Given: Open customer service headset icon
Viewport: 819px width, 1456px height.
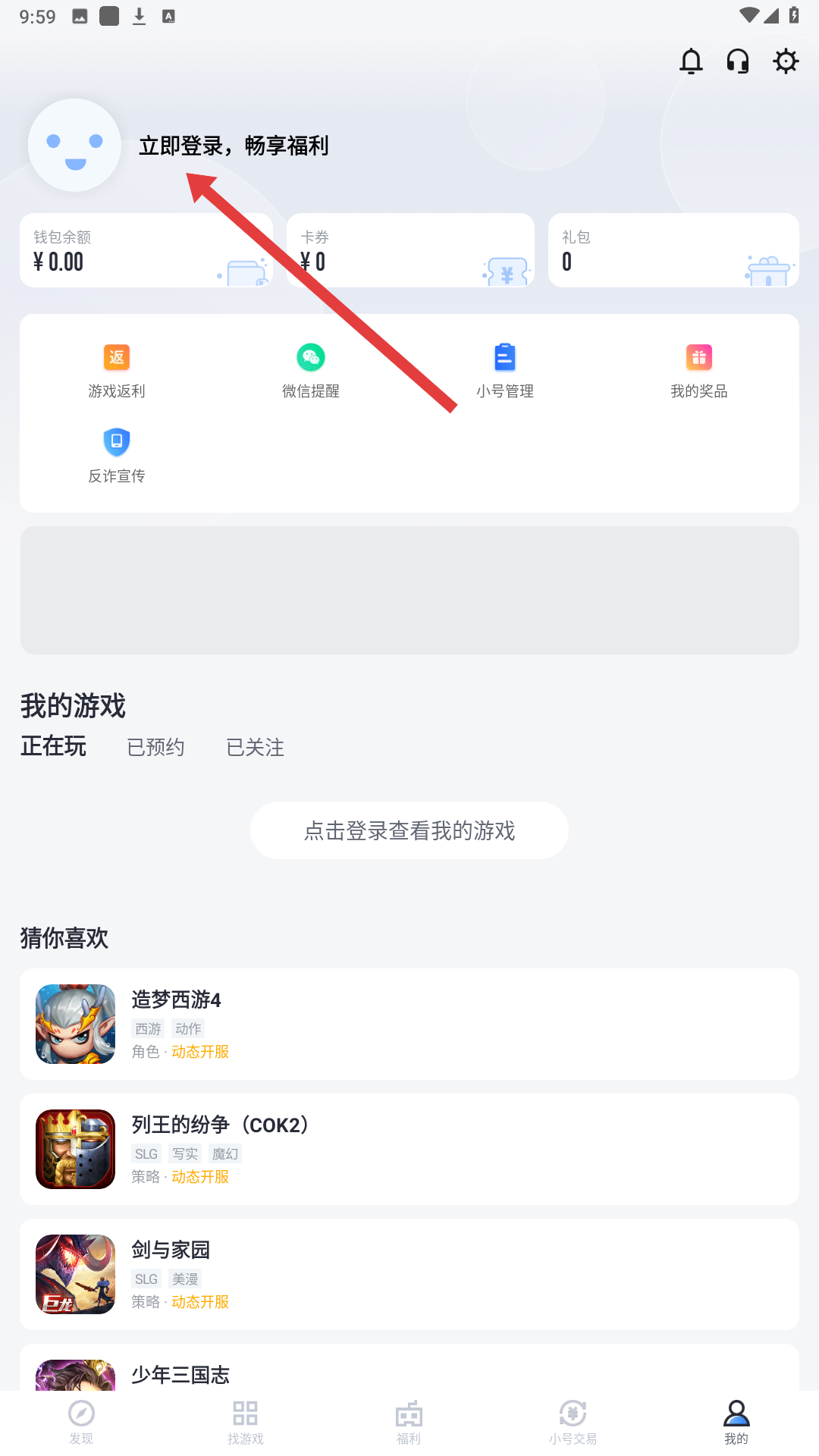Looking at the screenshot, I should [738, 61].
